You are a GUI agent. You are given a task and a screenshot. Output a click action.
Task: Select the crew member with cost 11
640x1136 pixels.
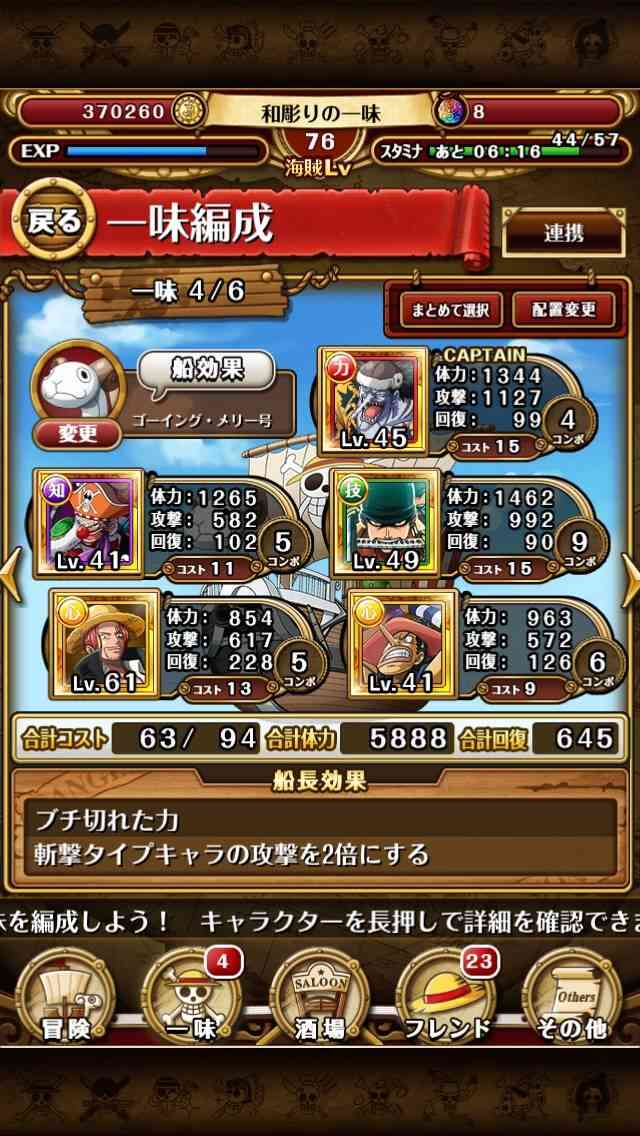coord(89,522)
